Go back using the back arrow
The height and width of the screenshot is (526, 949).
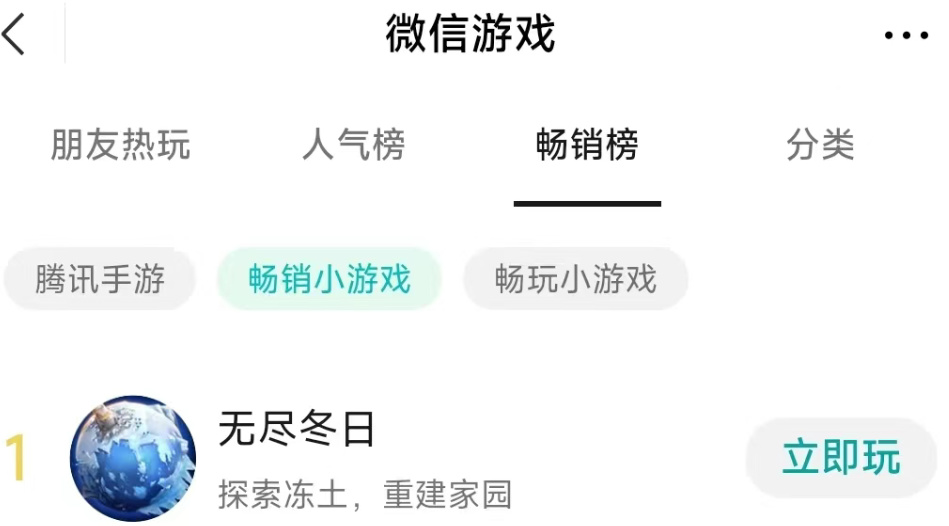[16, 35]
